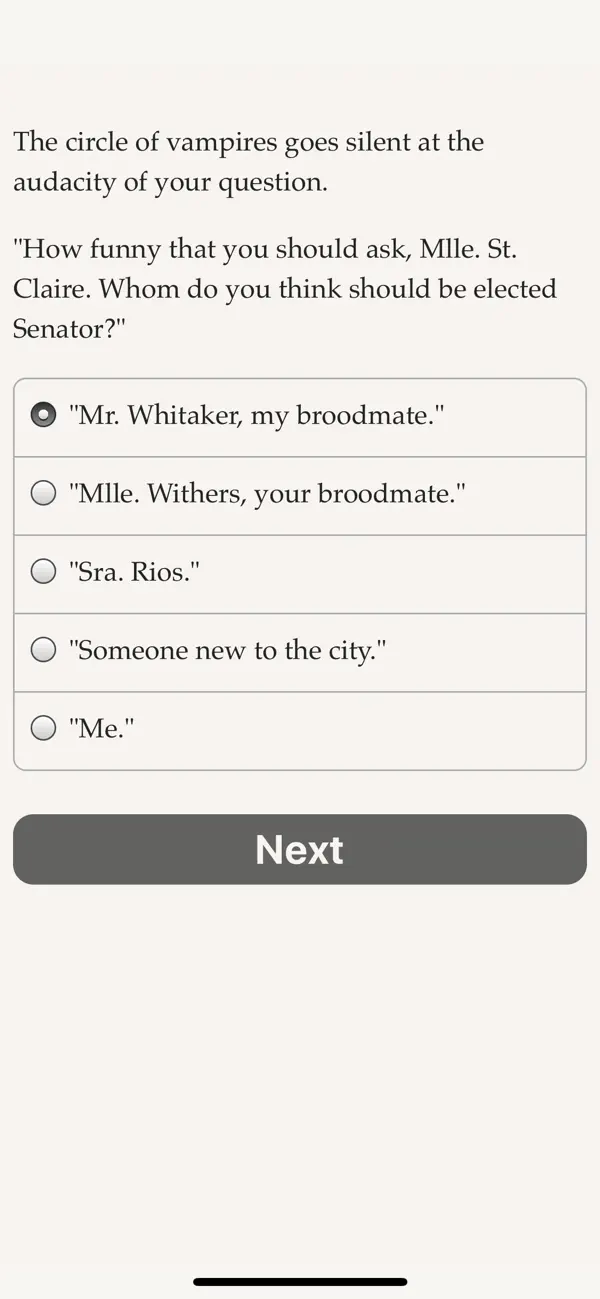Select the "Mr. Whitaker, my broodmate" option
Viewport: 600px width, 1299px height.
299,417
